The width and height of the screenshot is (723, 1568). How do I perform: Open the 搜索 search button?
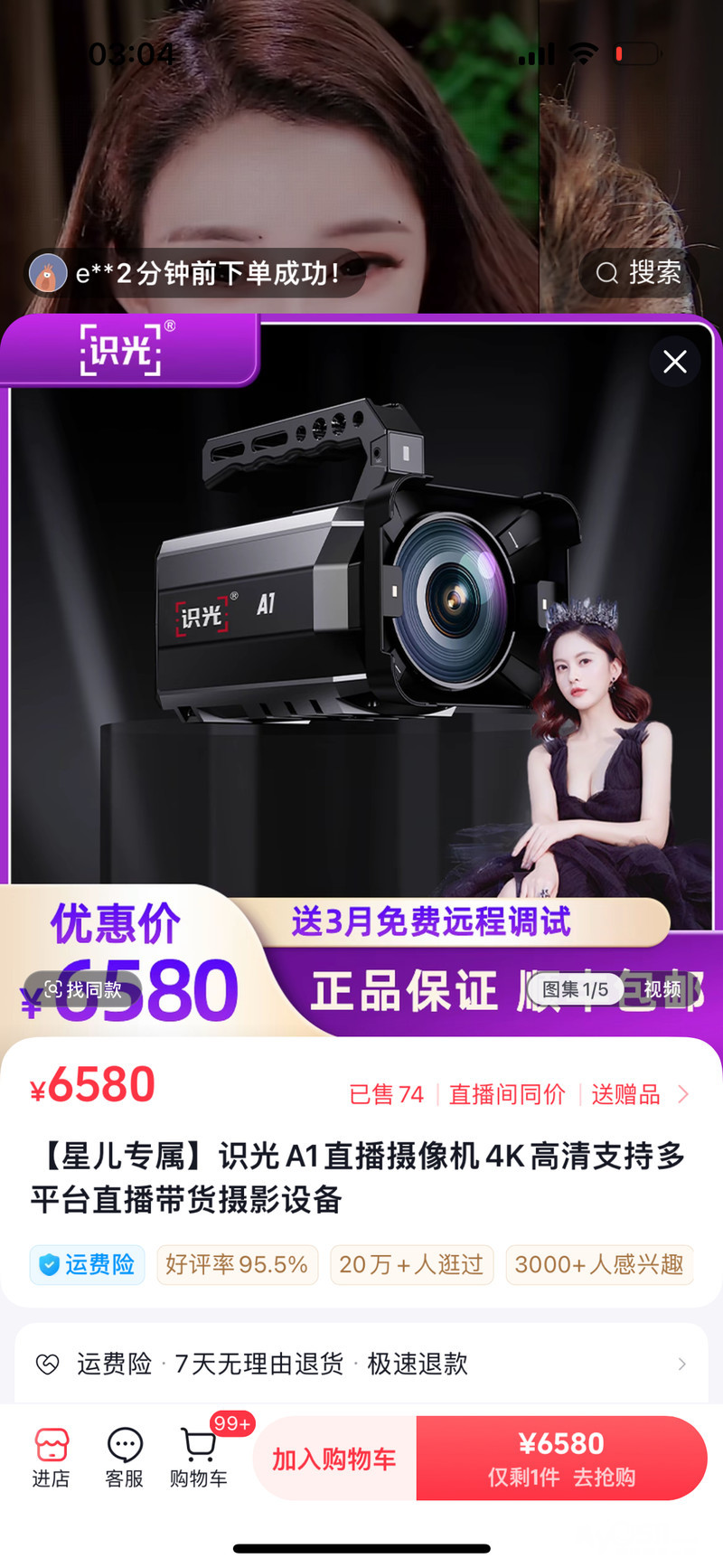click(x=639, y=272)
